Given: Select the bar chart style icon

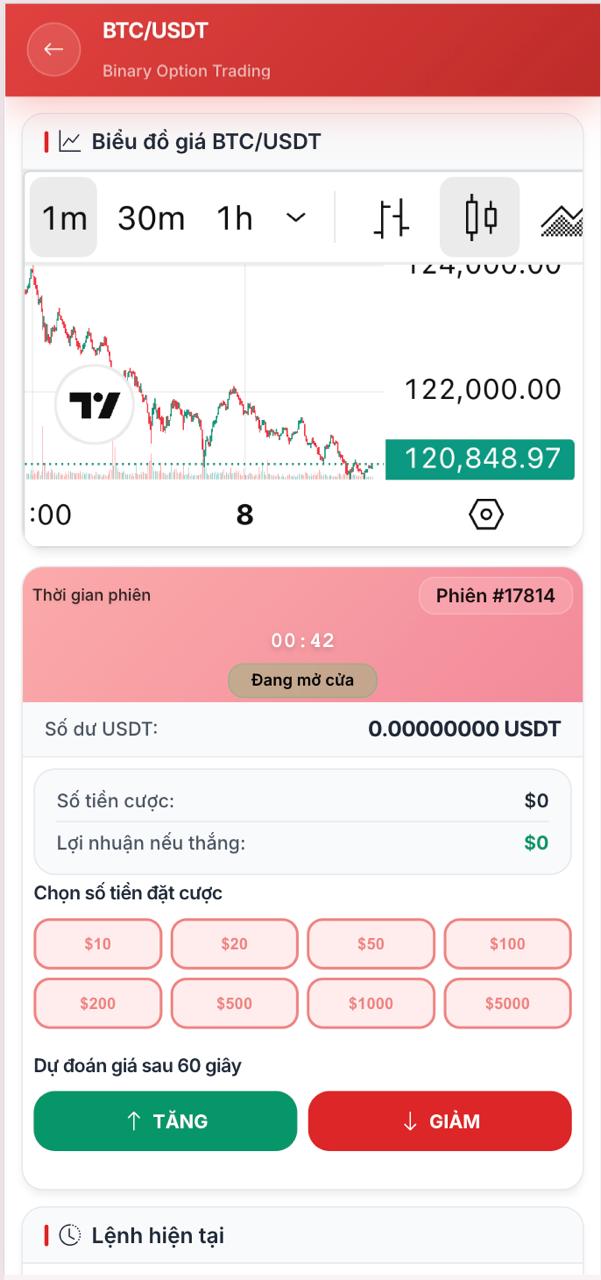Looking at the screenshot, I should (x=391, y=218).
